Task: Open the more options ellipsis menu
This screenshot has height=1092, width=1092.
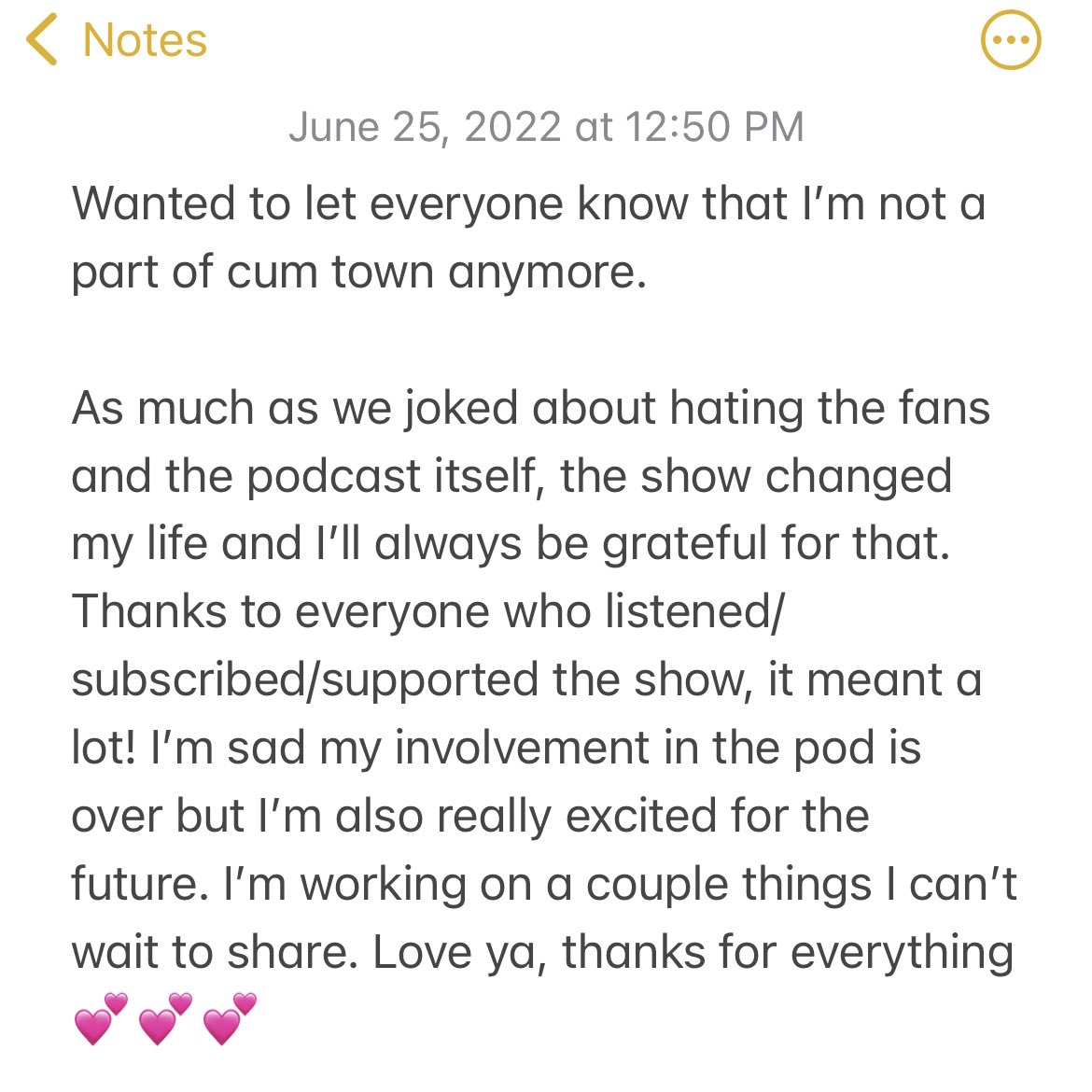Action: click(1011, 41)
